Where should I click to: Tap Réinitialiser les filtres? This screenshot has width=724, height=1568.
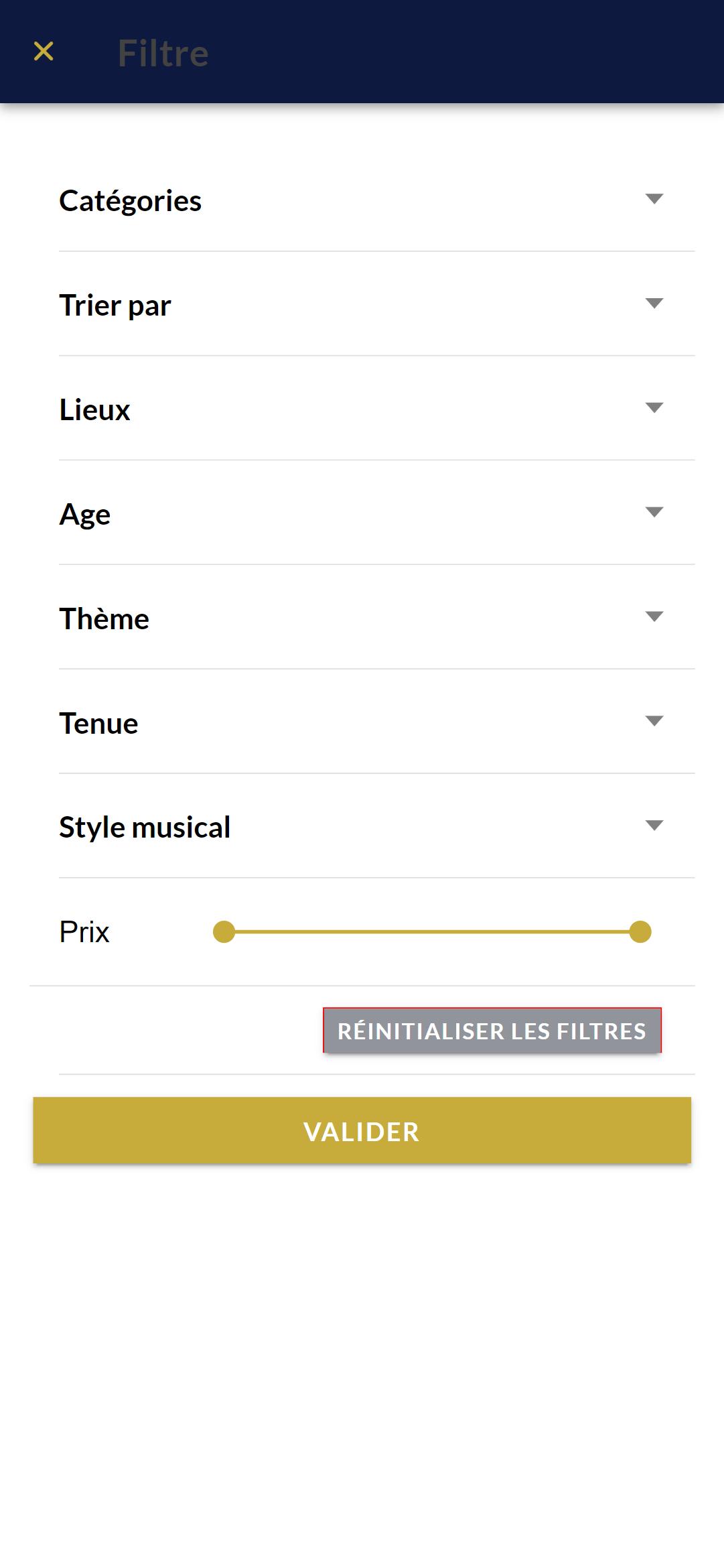(492, 1031)
